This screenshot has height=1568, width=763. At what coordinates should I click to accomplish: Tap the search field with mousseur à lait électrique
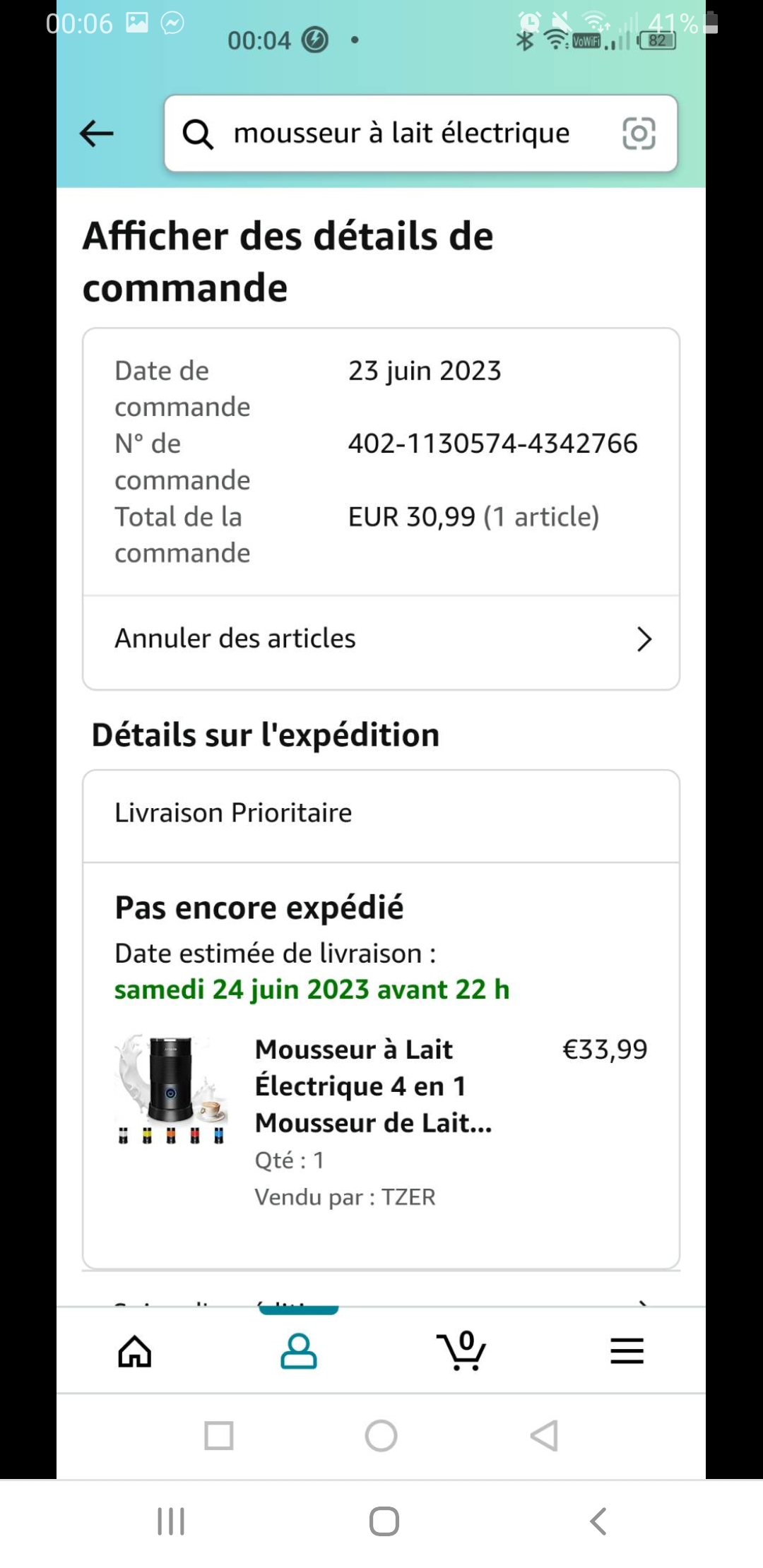[401, 133]
